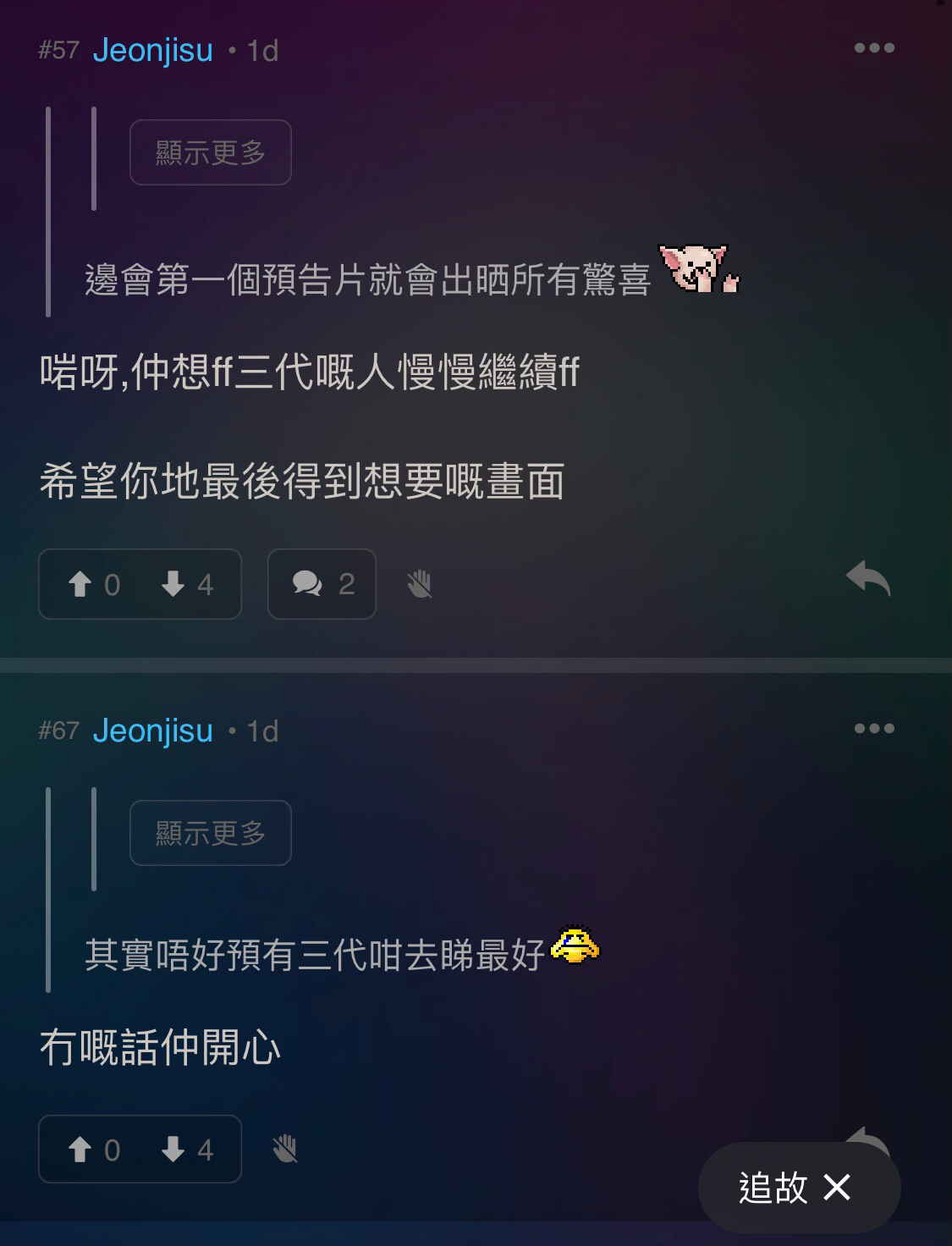The height and width of the screenshot is (1246, 952).
Task: Downvote comment #67 using the down arrow
Action: (x=173, y=1150)
